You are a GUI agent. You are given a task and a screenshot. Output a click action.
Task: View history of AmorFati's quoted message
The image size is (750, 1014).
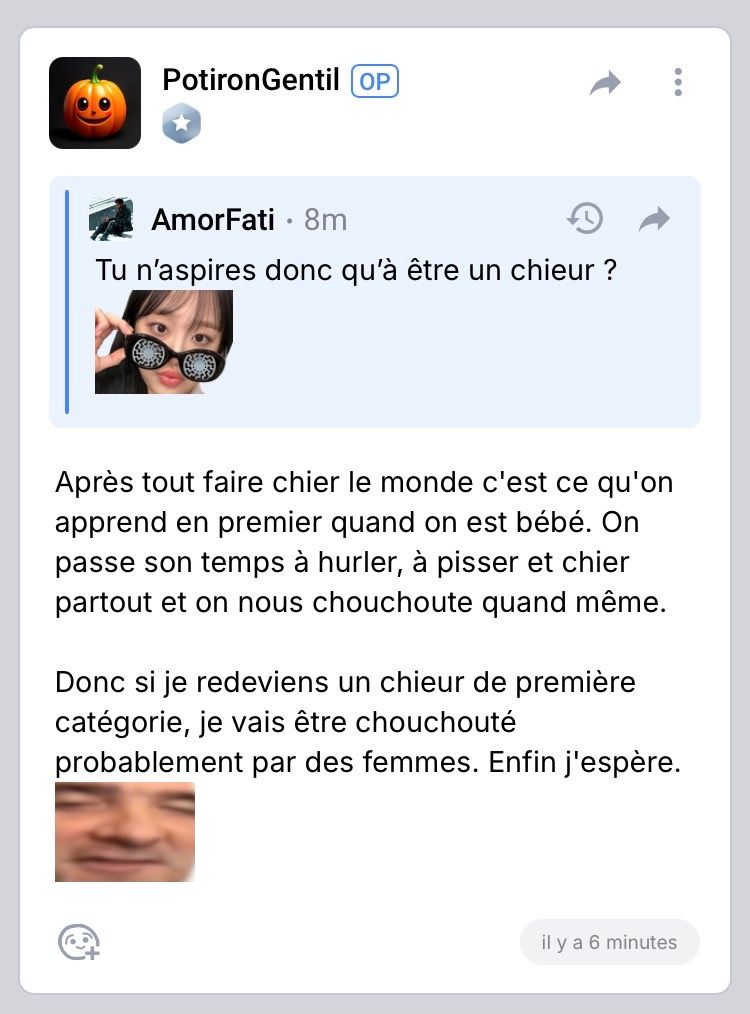tap(585, 218)
